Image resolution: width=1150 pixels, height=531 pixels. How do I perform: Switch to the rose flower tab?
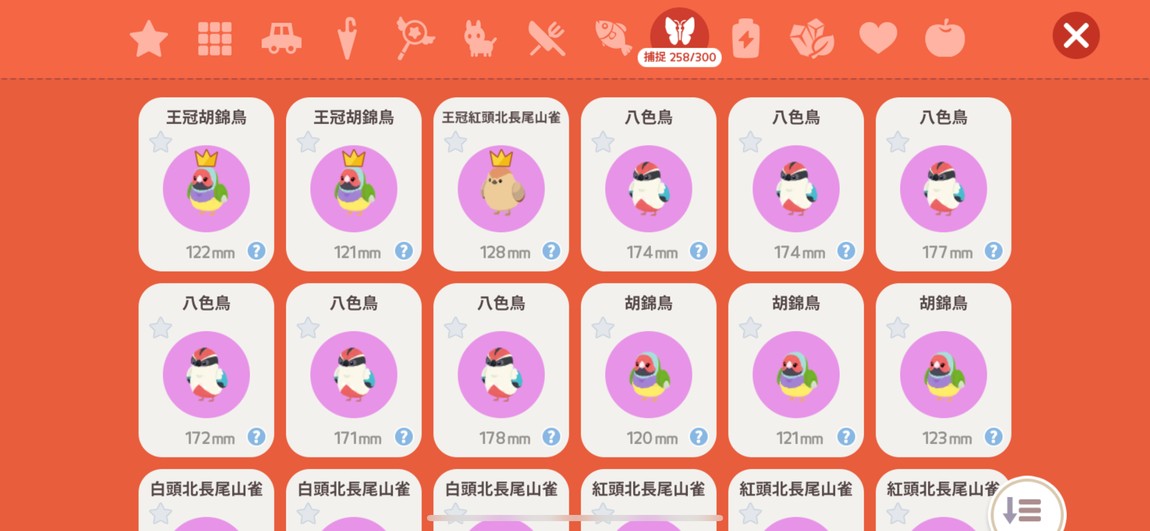pyautogui.click(x=812, y=39)
